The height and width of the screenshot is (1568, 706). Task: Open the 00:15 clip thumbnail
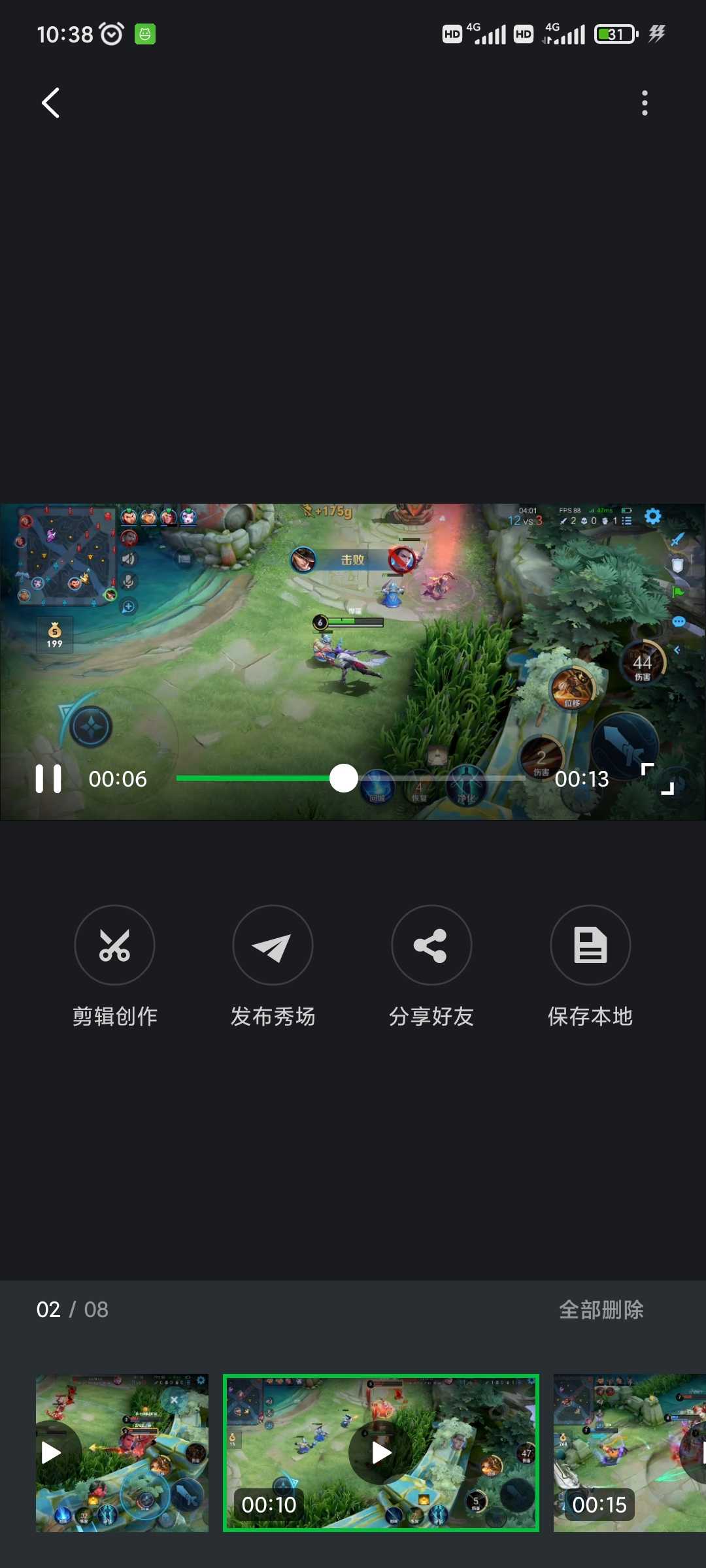(x=630, y=1453)
